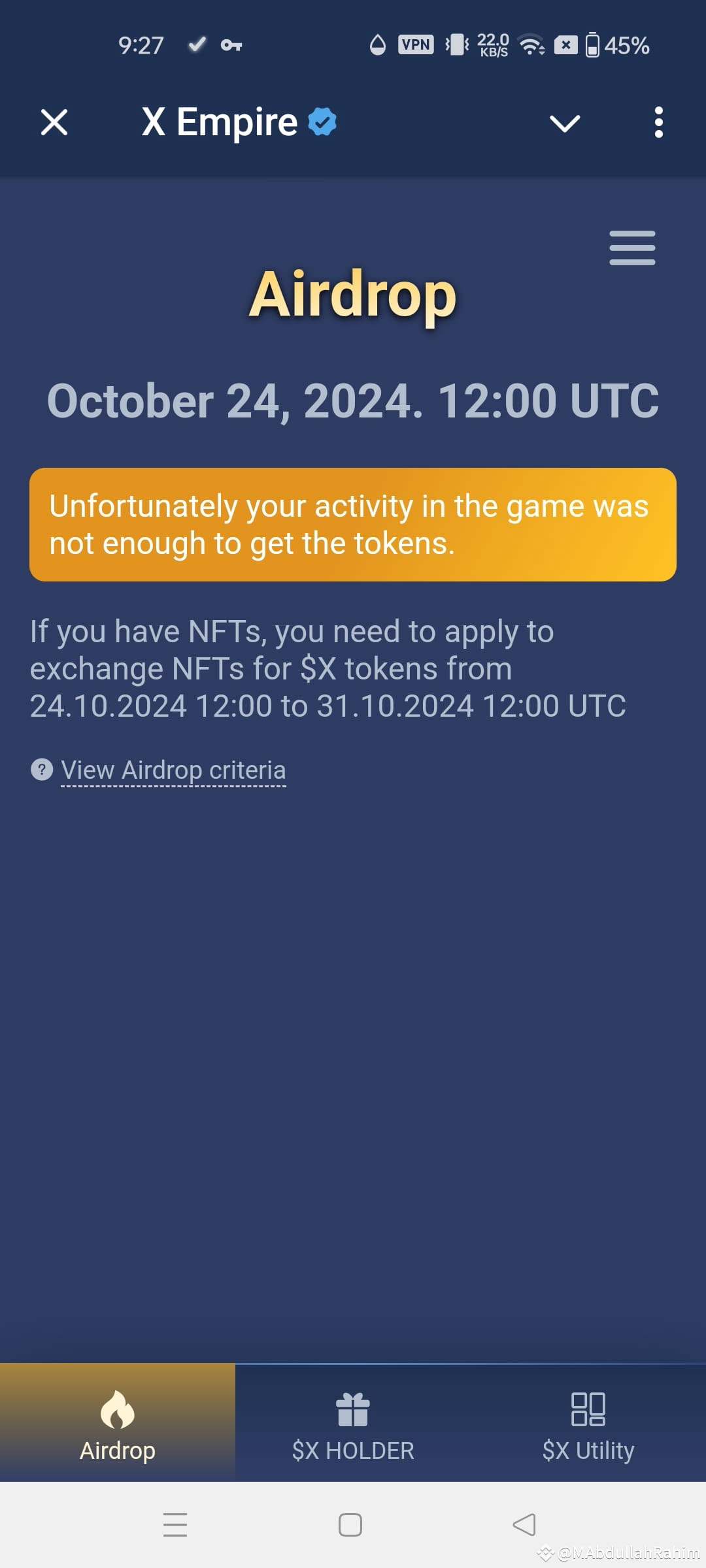The width and height of the screenshot is (706, 1568).
Task: Close the X Empire mini-app with X
Action: point(54,122)
